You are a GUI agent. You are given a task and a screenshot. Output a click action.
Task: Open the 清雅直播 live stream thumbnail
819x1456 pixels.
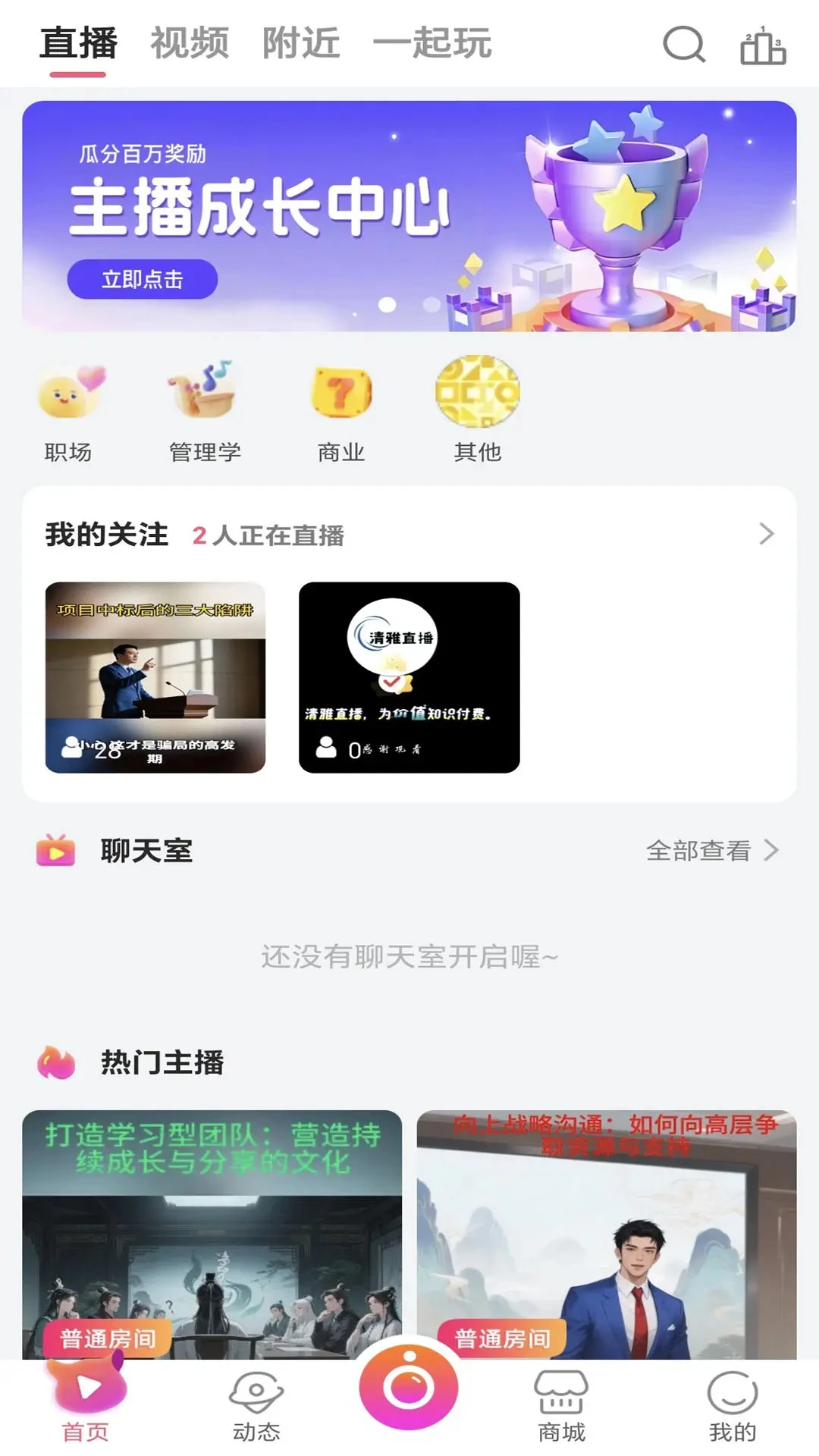click(409, 679)
